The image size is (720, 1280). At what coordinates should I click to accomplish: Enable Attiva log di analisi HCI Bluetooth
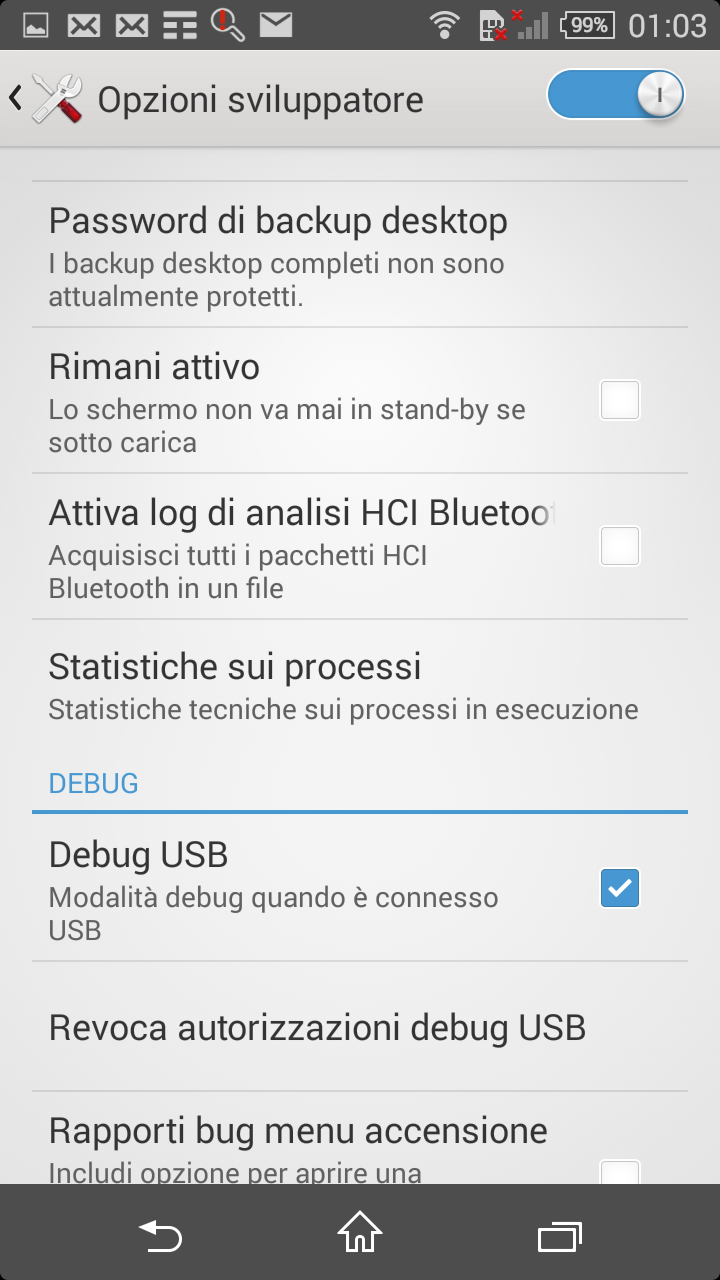click(x=619, y=546)
